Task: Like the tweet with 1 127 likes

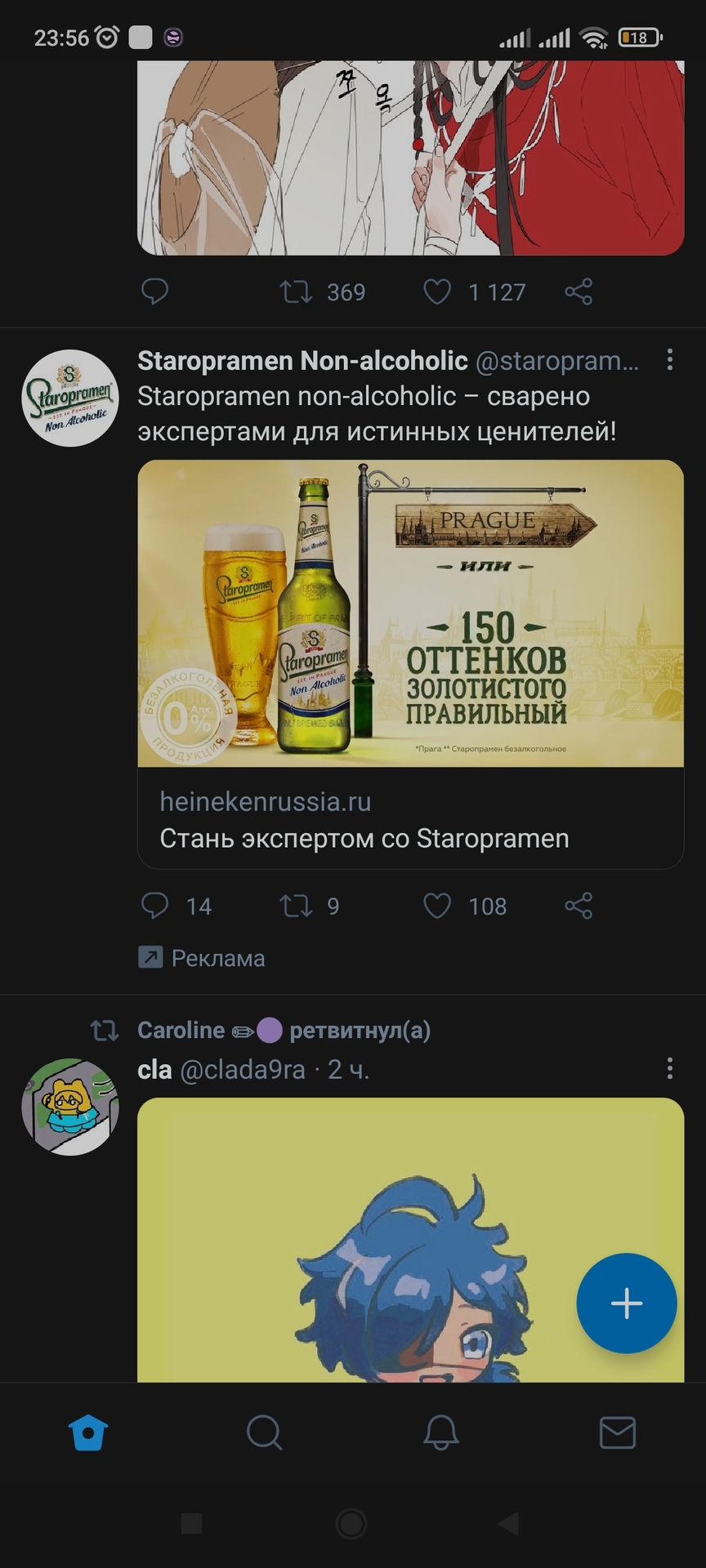Action: (437, 292)
